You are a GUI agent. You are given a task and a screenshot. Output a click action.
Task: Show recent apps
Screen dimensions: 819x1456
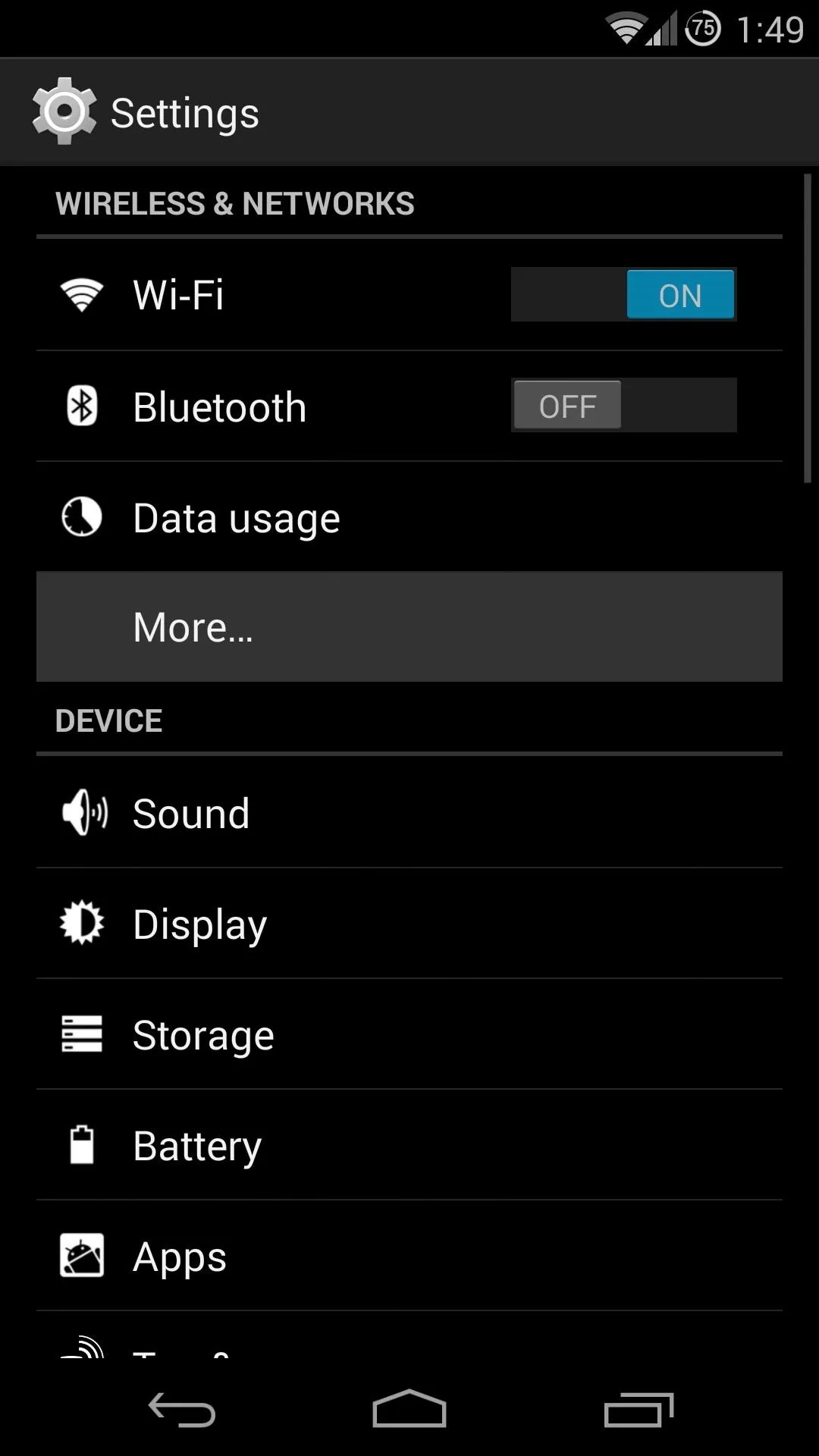tap(639, 1410)
